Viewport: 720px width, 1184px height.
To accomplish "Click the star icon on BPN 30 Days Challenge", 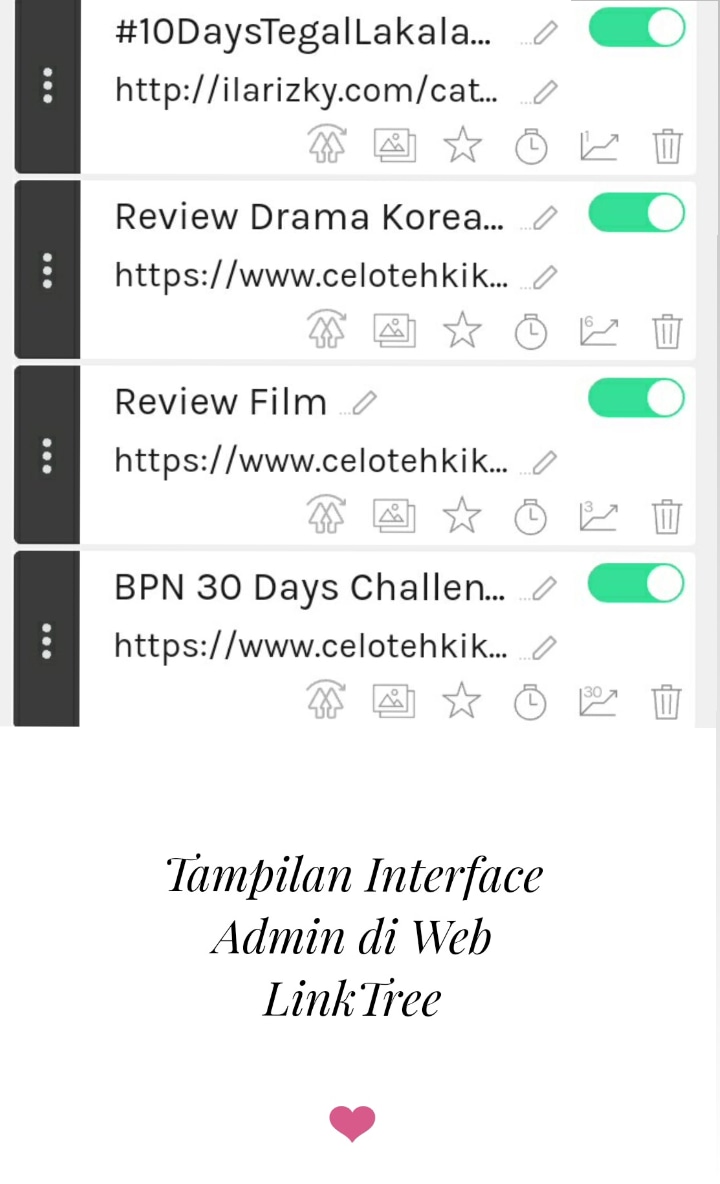I will (462, 701).
